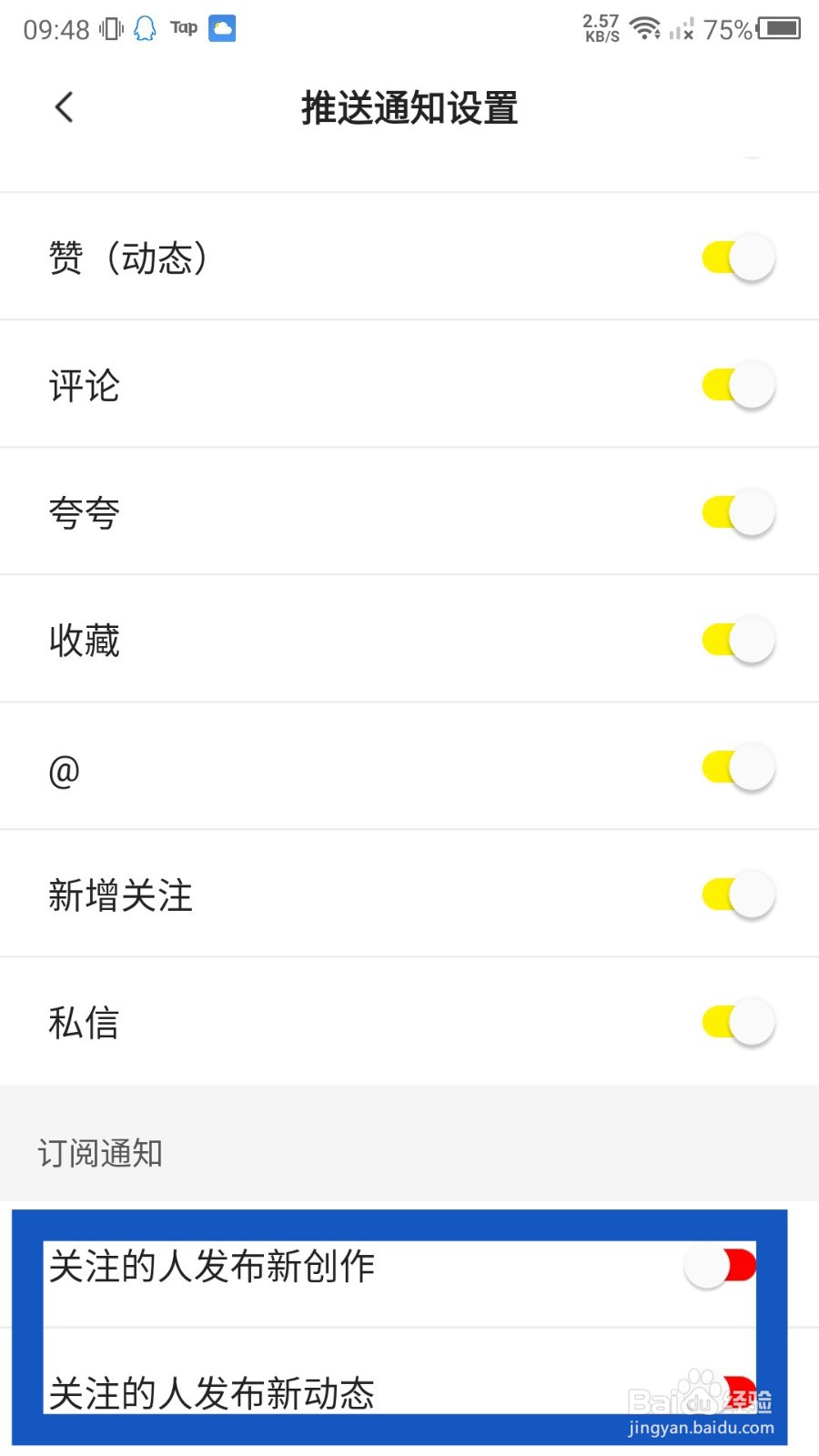Screen dimensions: 819x1456
Task: Toggle the 关注的人发布新创作 switch
Action: click(x=721, y=1266)
